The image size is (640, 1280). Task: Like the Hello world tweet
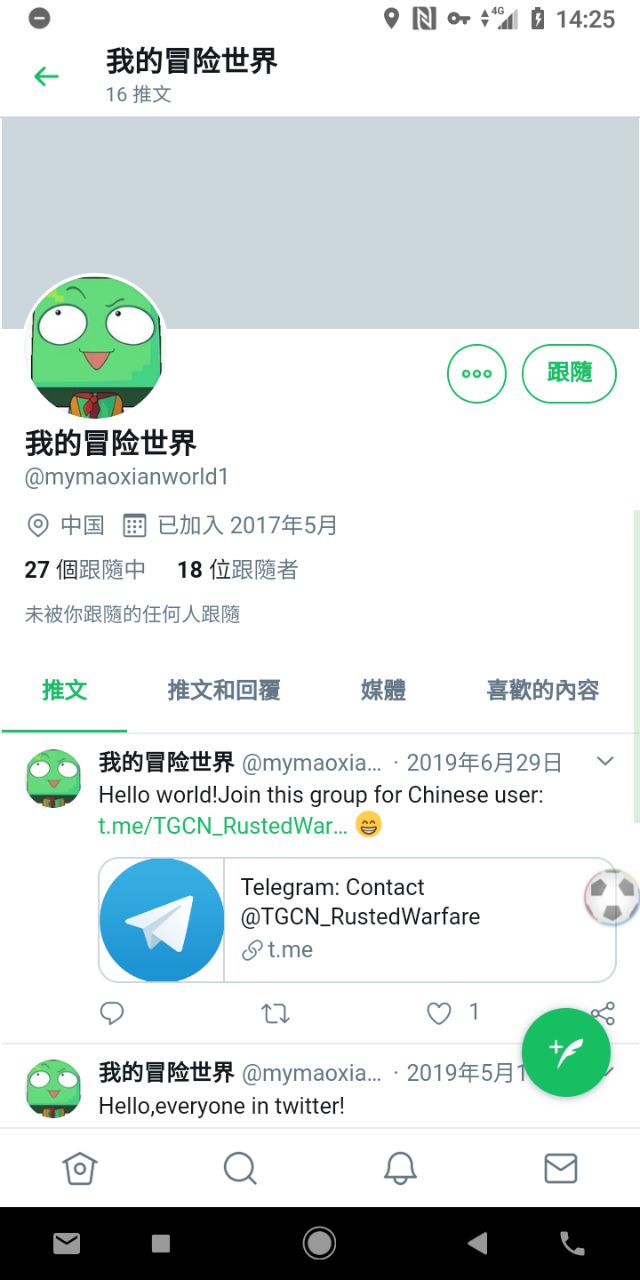pyautogui.click(x=439, y=1013)
